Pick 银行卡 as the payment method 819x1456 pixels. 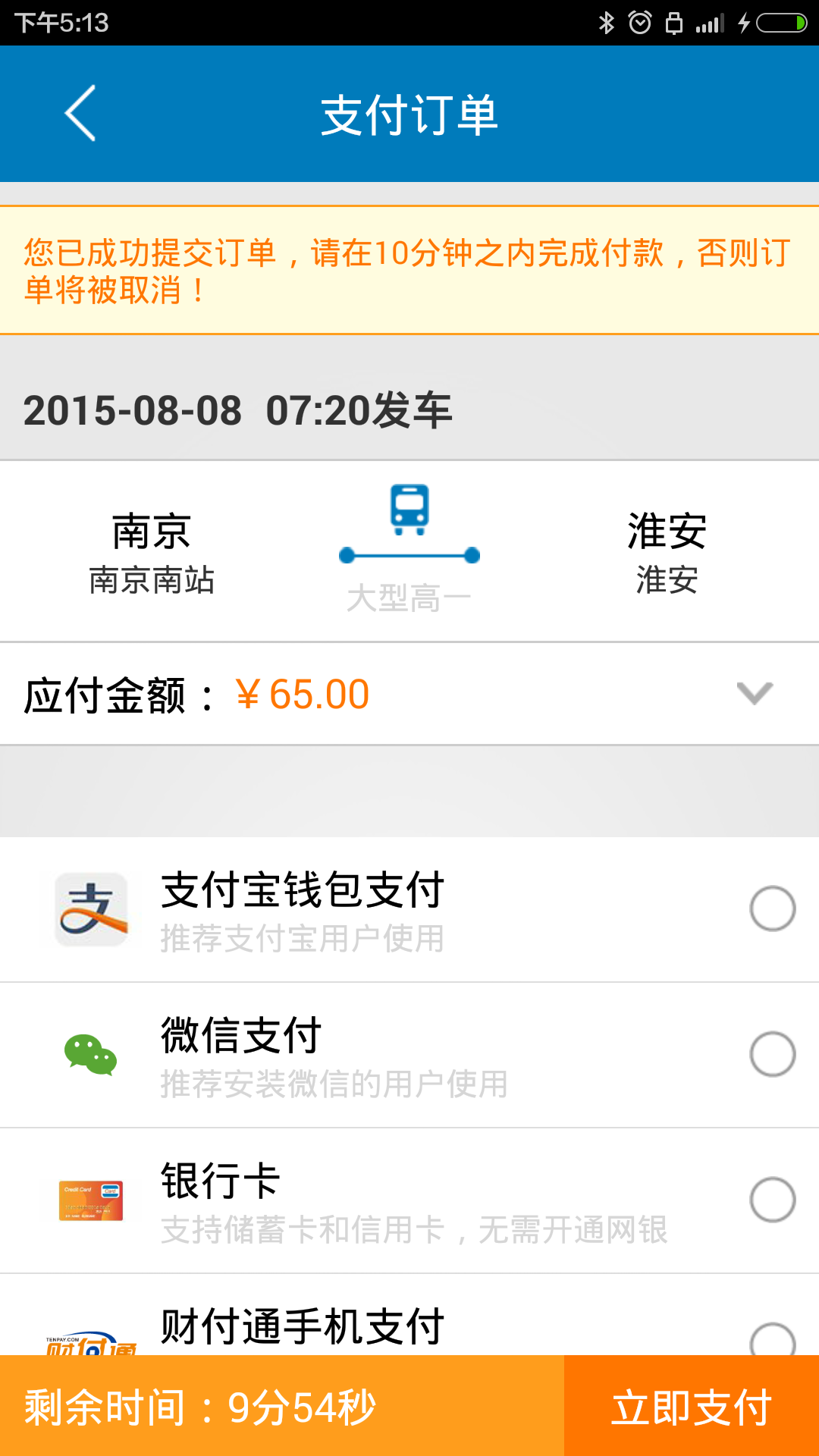772,1200
